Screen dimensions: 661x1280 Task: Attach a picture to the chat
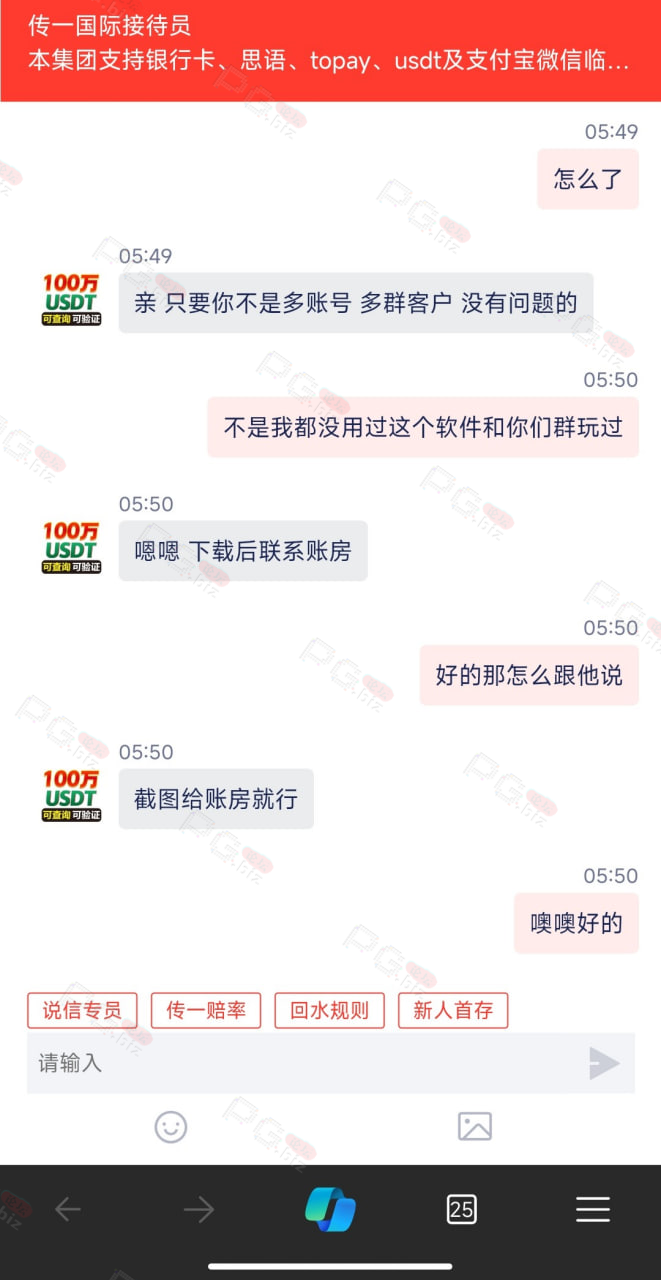point(475,1127)
